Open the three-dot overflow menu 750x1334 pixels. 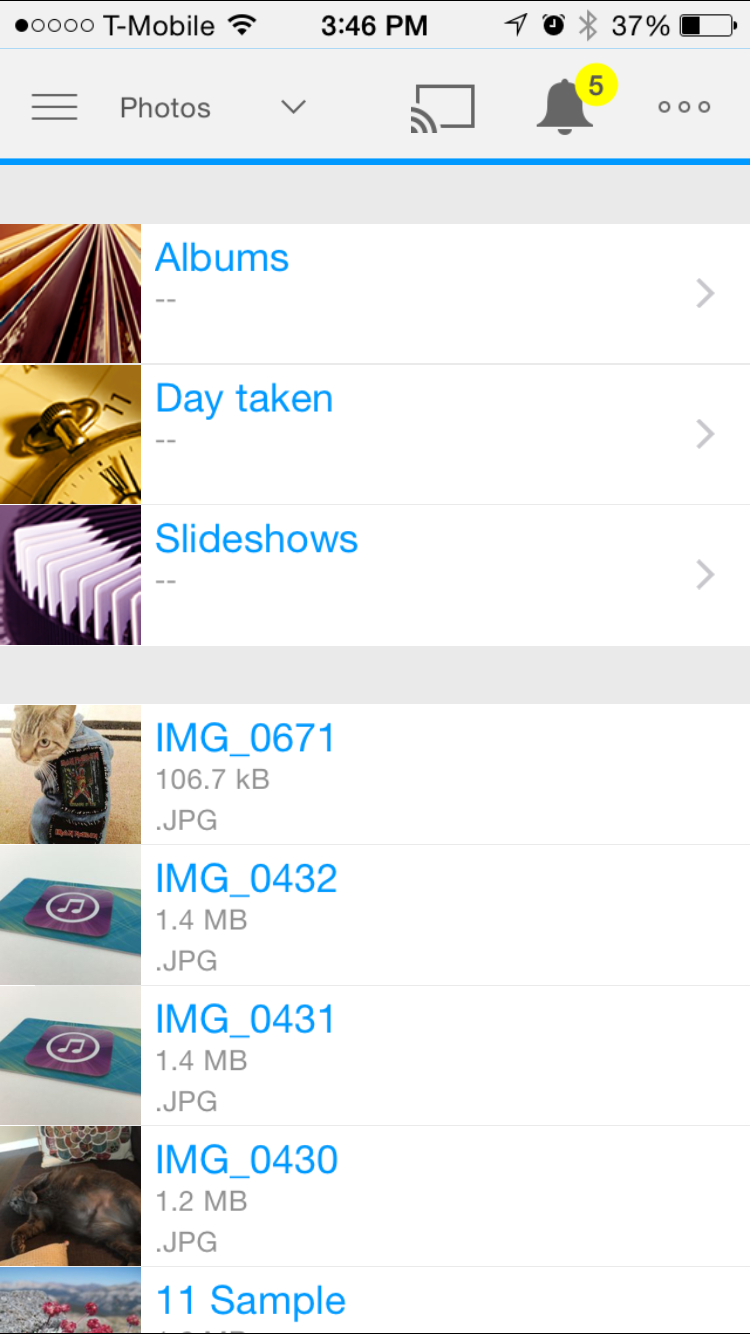point(684,107)
